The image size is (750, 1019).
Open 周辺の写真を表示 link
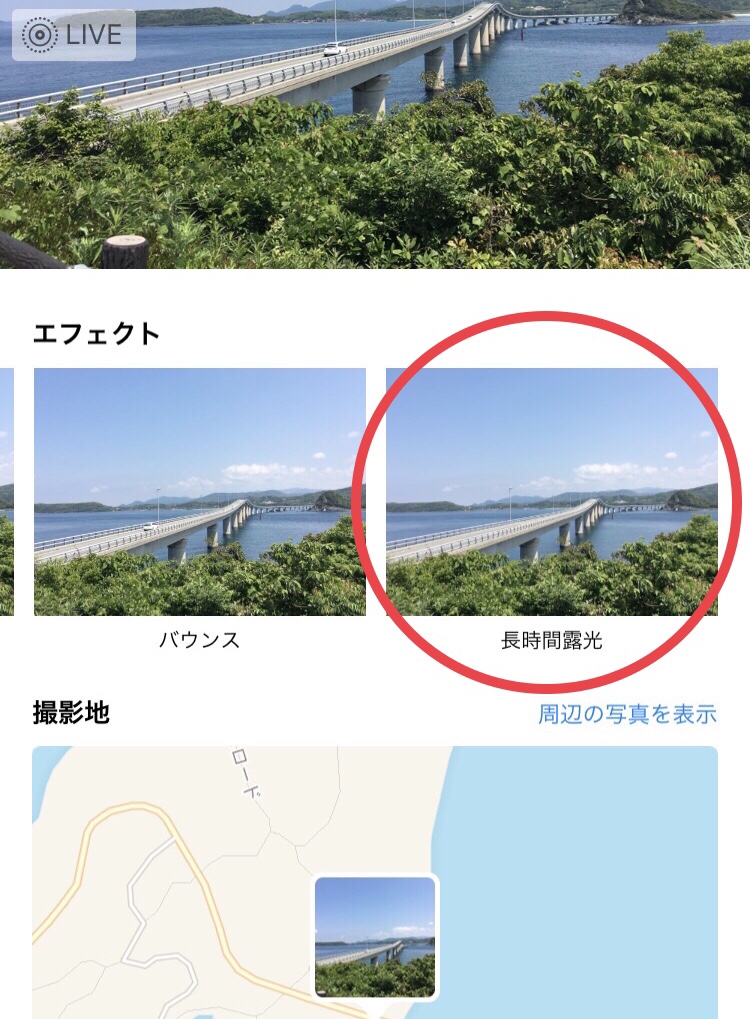627,714
